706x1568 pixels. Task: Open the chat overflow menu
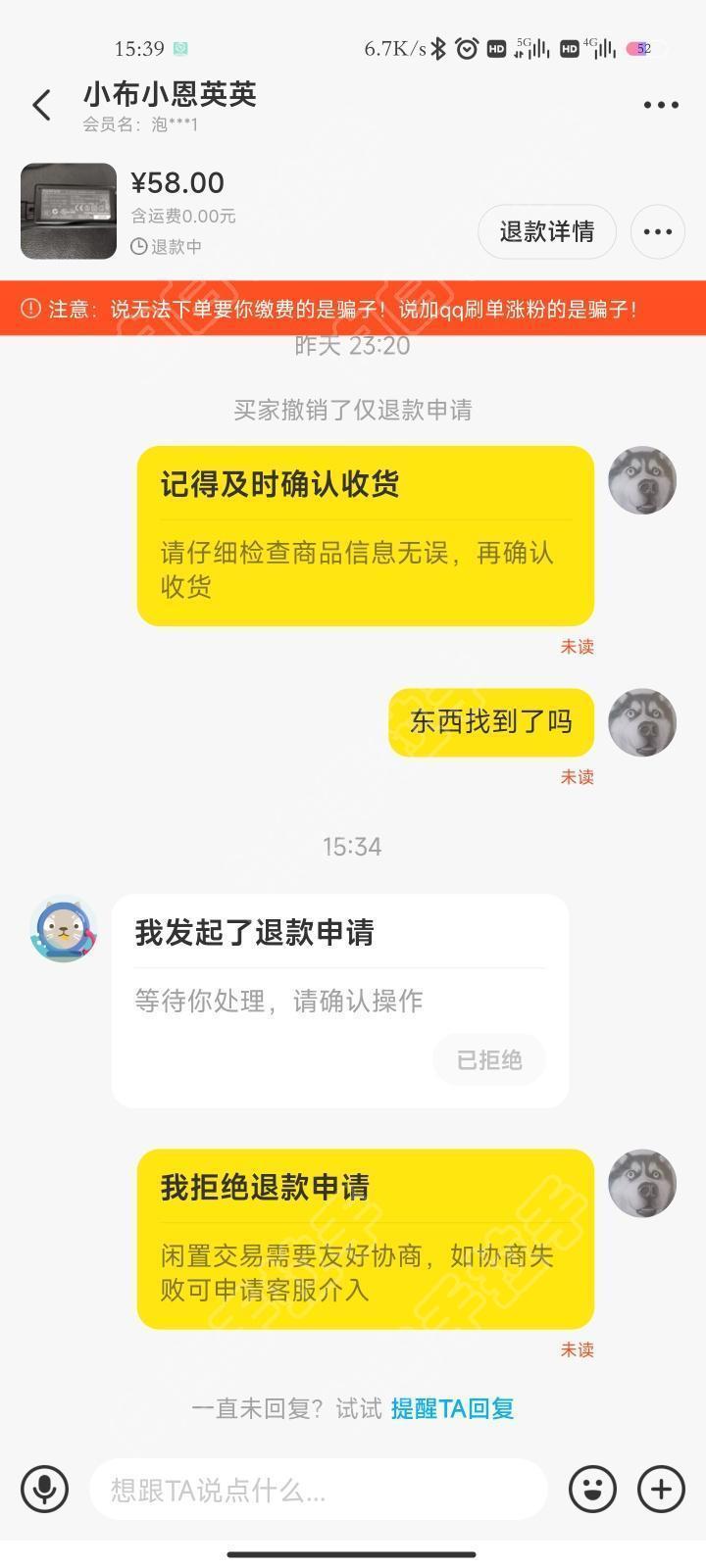(660, 105)
